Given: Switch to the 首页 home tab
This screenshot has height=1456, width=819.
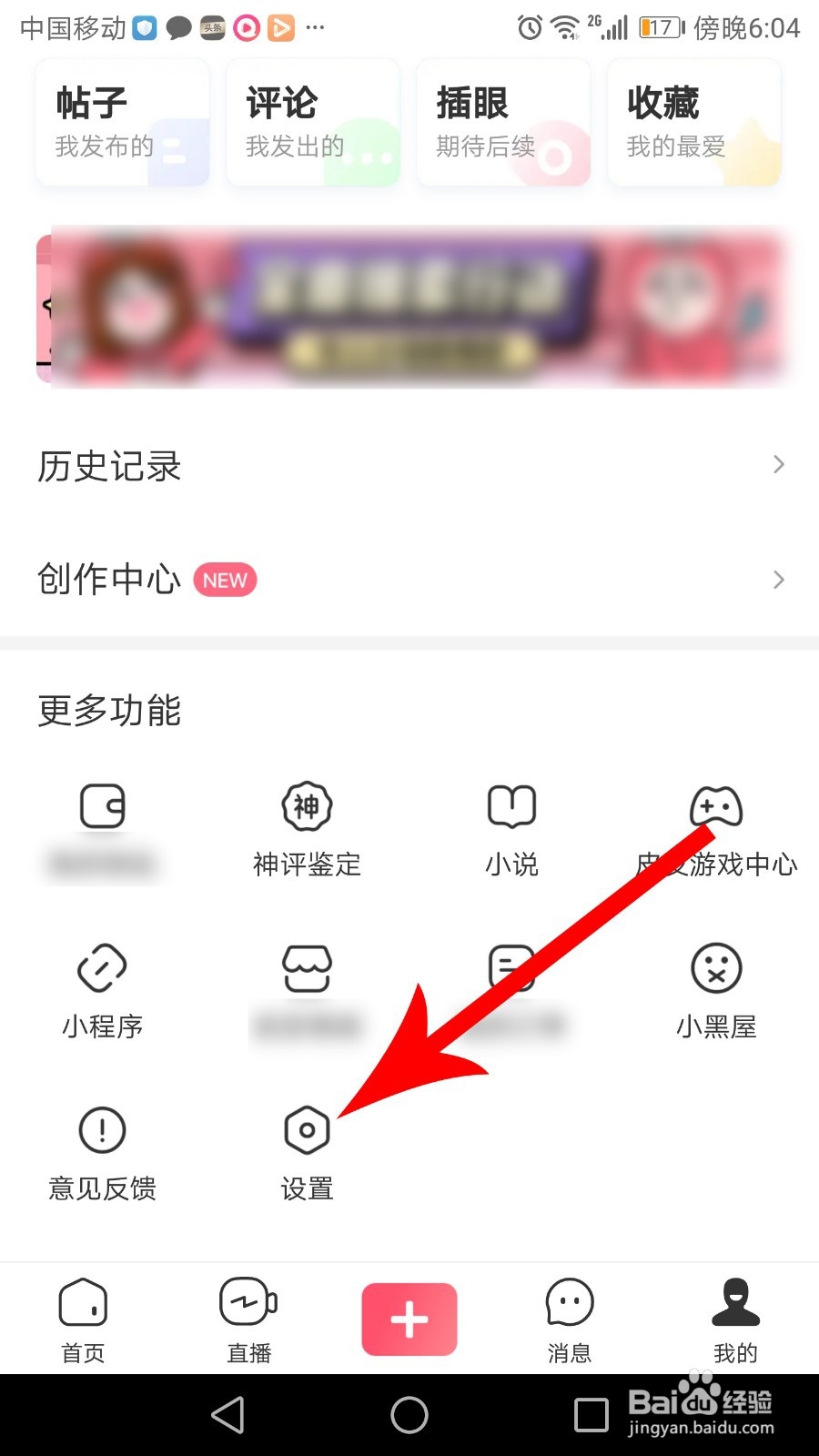Looking at the screenshot, I should click(x=82, y=1319).
